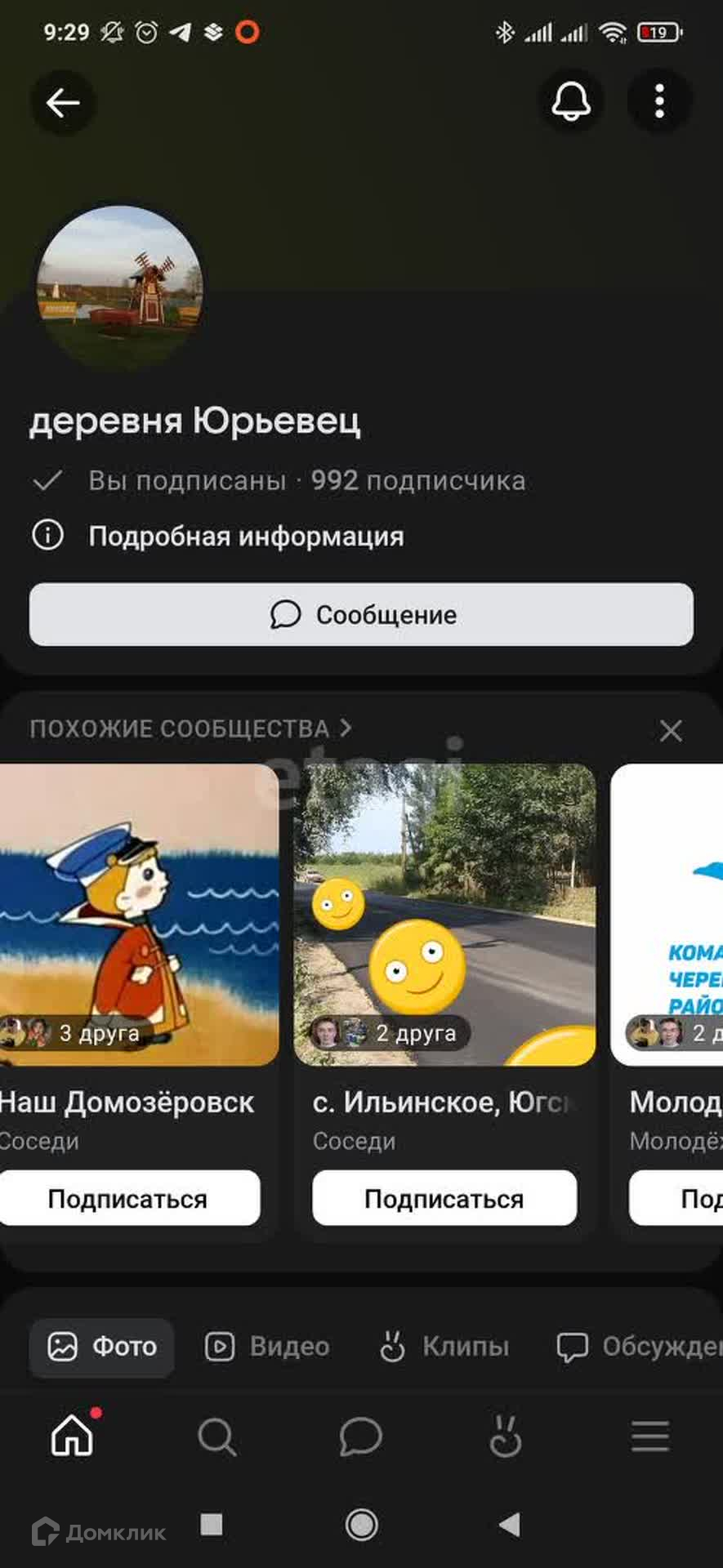Screen dimensions: 723x1568
Task: Open the three-dot overflow menu
Action: (x=659, y=102)
